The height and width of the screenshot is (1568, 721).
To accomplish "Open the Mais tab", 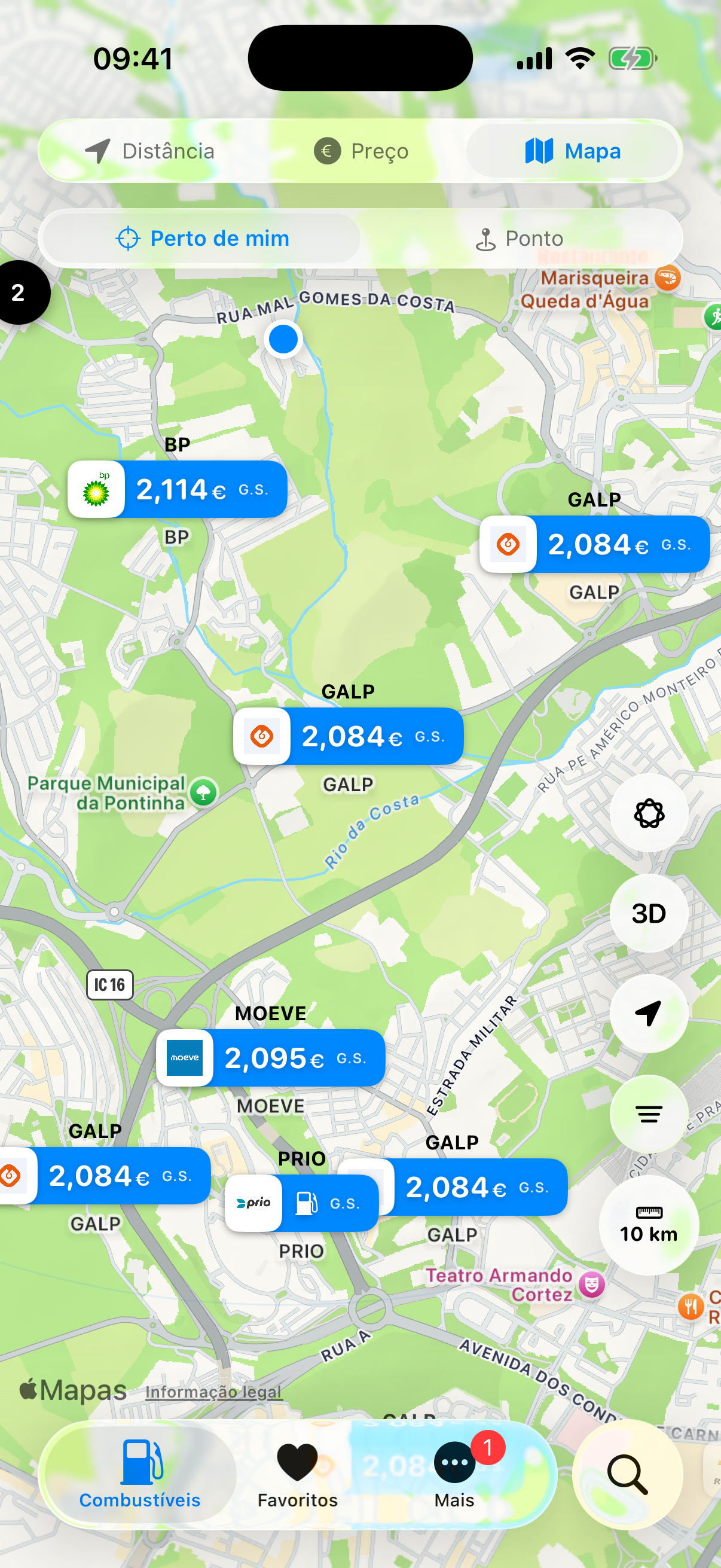I will pos(454,1474).
